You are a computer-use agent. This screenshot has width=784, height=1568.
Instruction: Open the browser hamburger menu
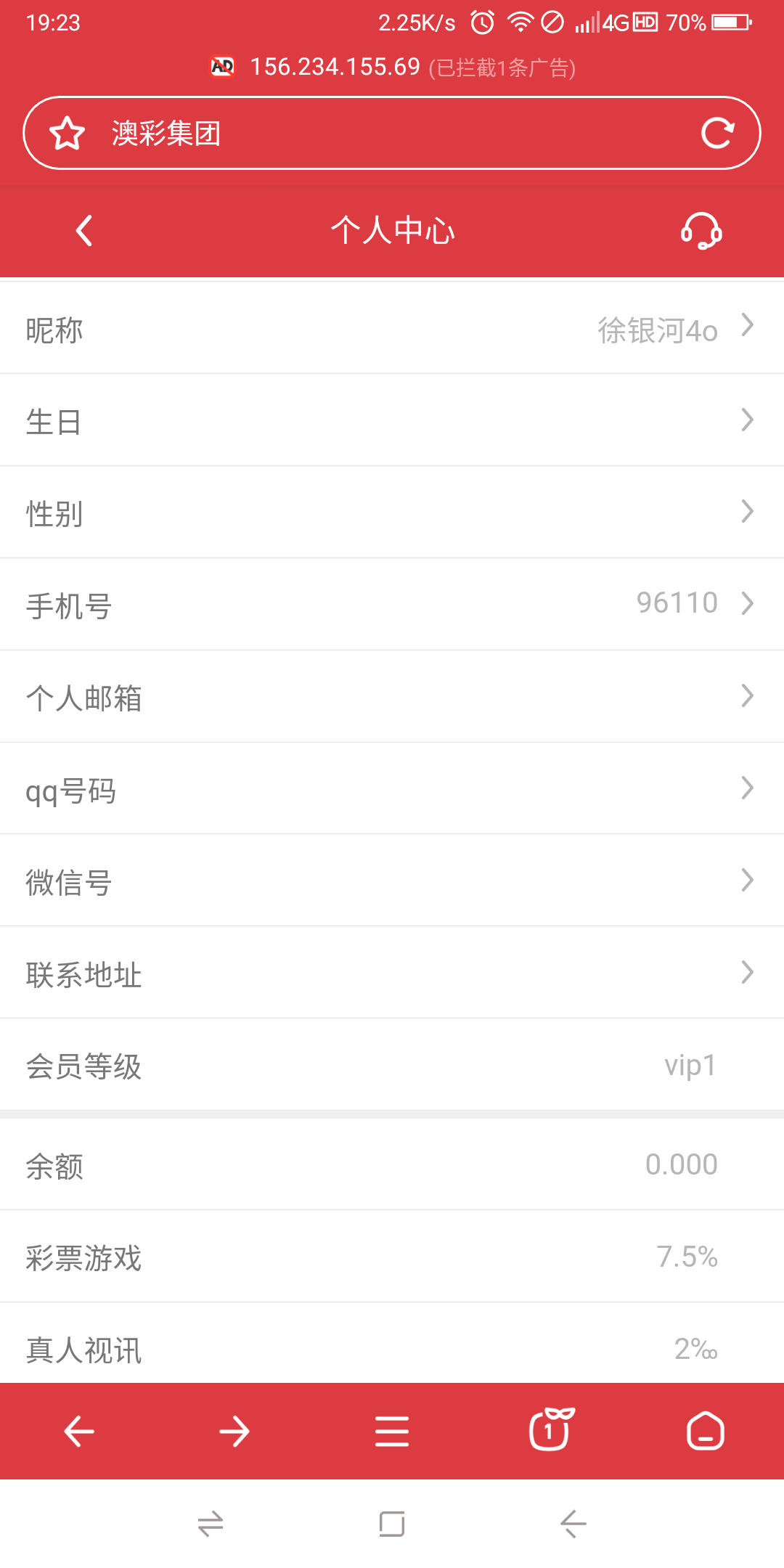click(x=392, y=1432)
